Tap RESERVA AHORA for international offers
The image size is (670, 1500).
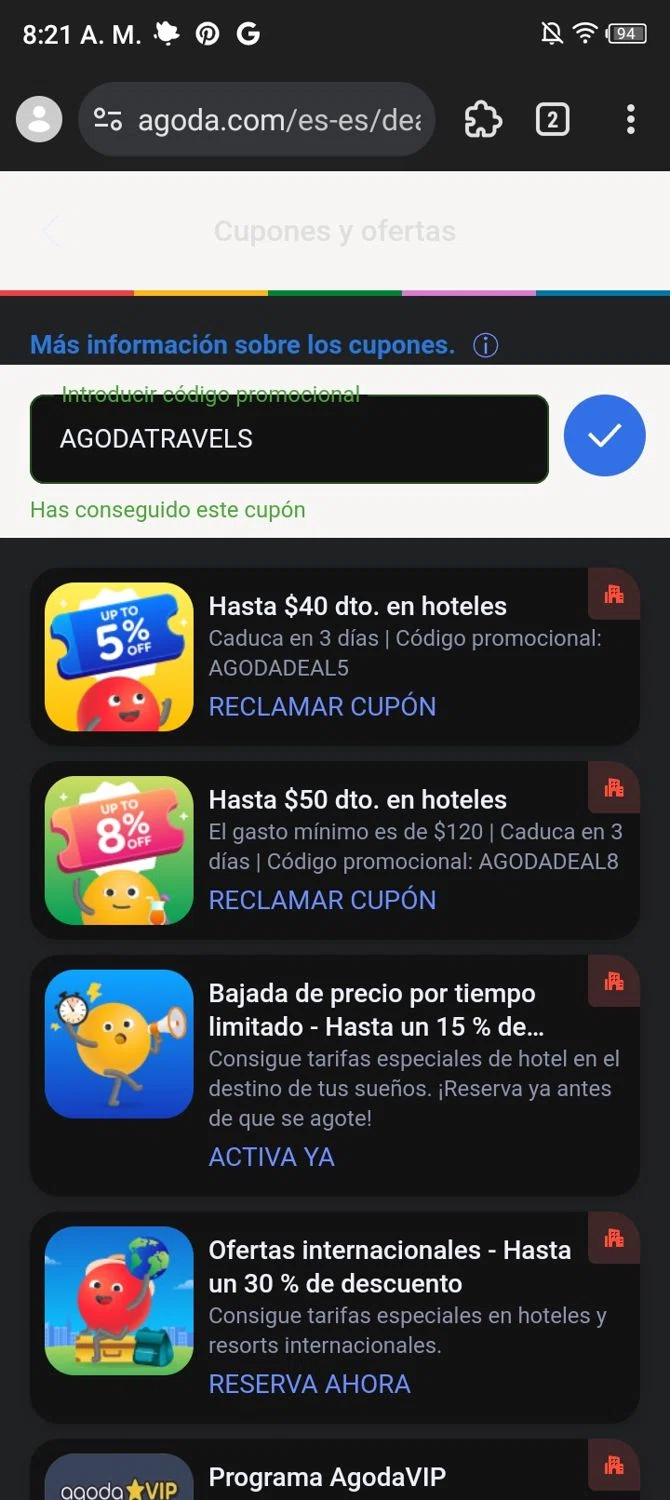coord(309,1384)
